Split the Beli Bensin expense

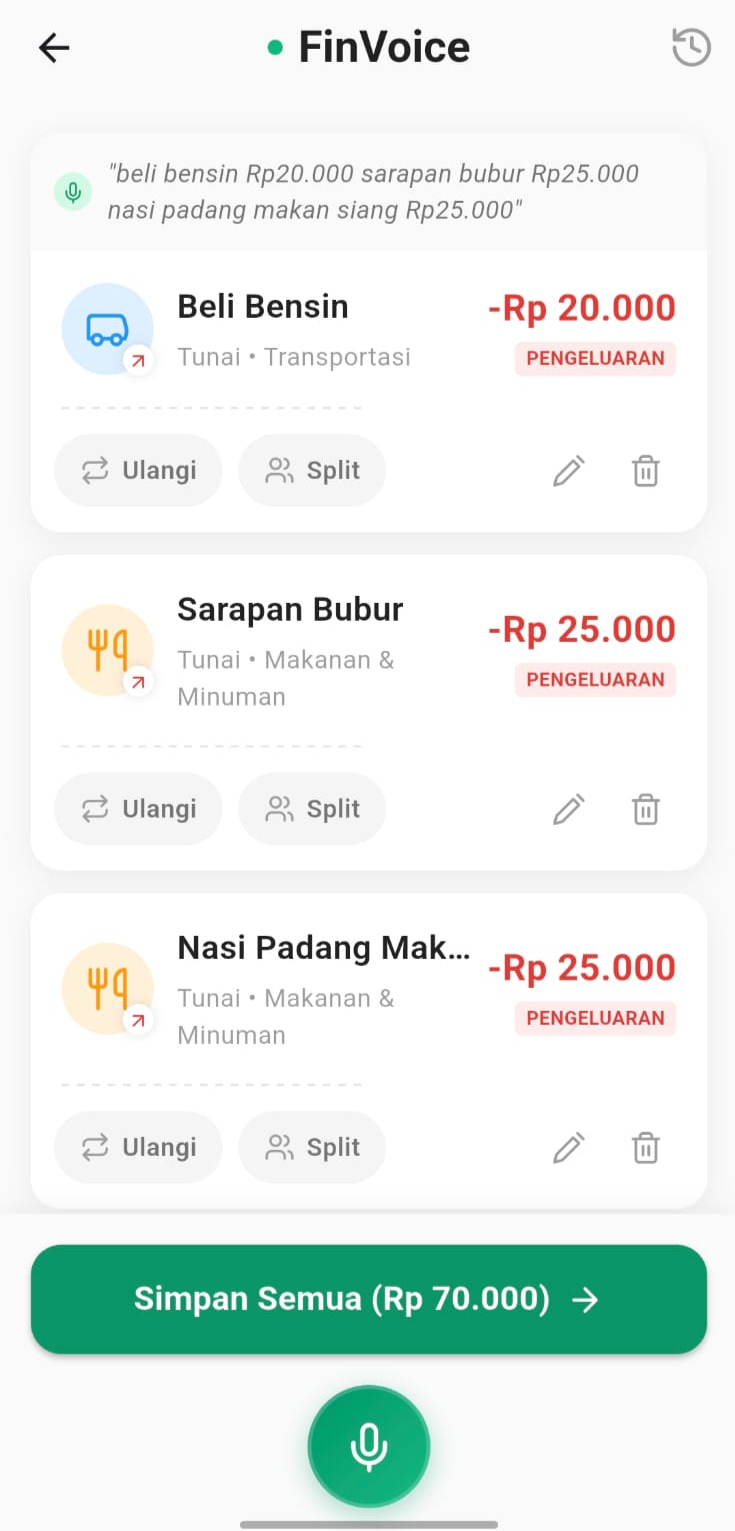[x=312, y=470]
